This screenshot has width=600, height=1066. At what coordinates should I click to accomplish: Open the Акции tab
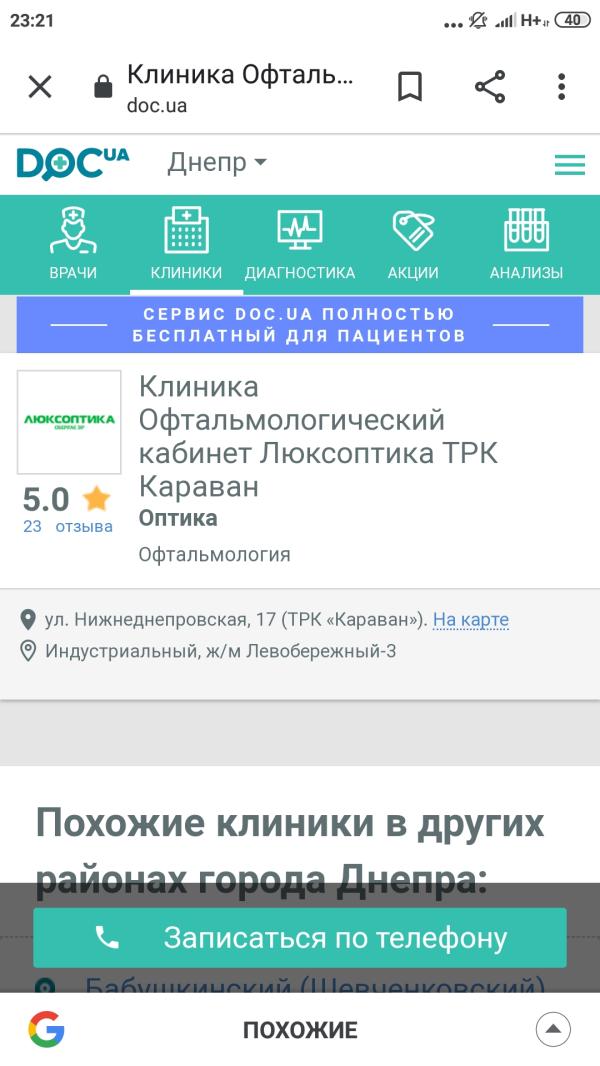[x=413, y=245]
